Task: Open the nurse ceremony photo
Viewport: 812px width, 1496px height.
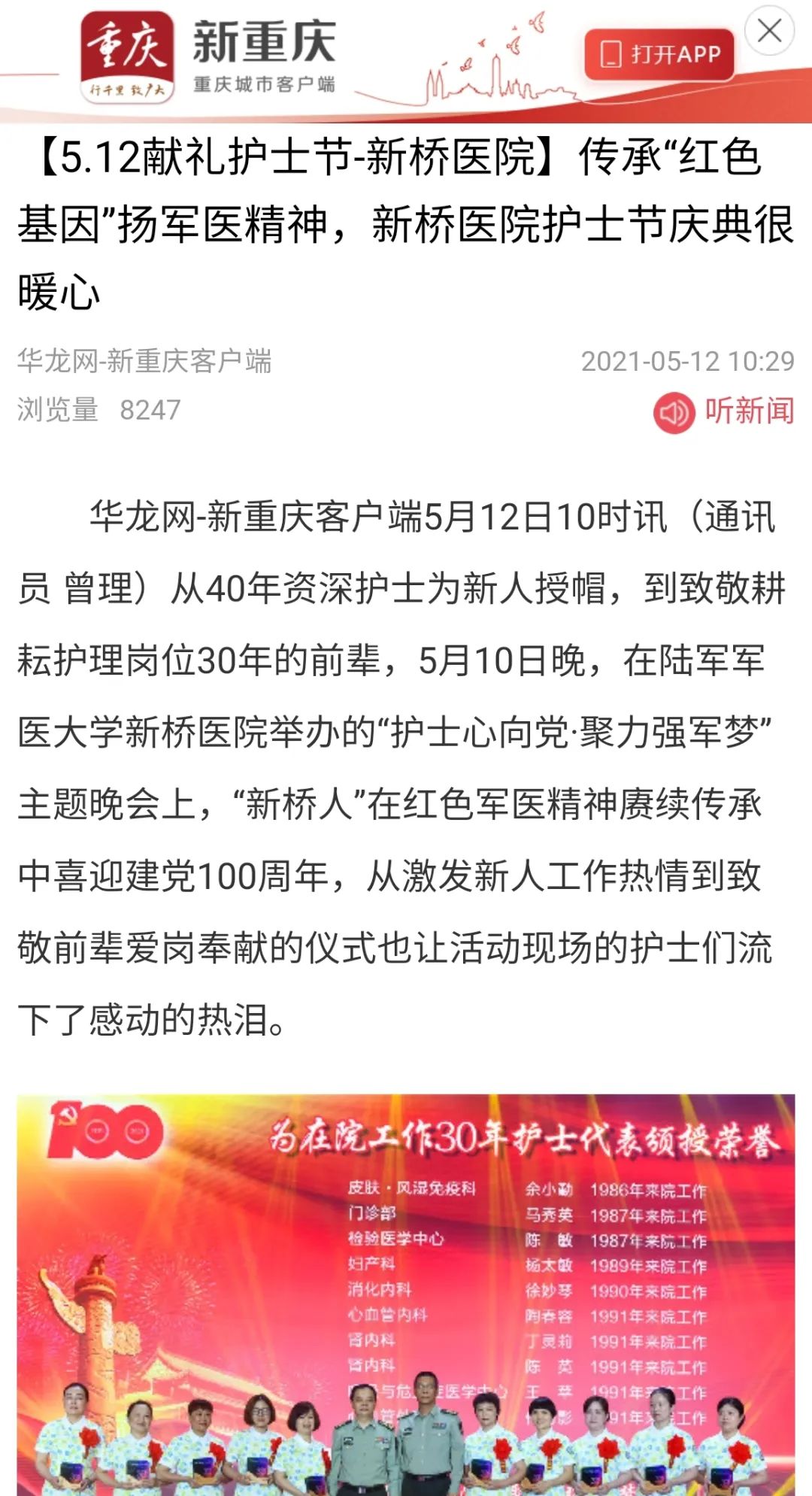Action: point(406,1294)
